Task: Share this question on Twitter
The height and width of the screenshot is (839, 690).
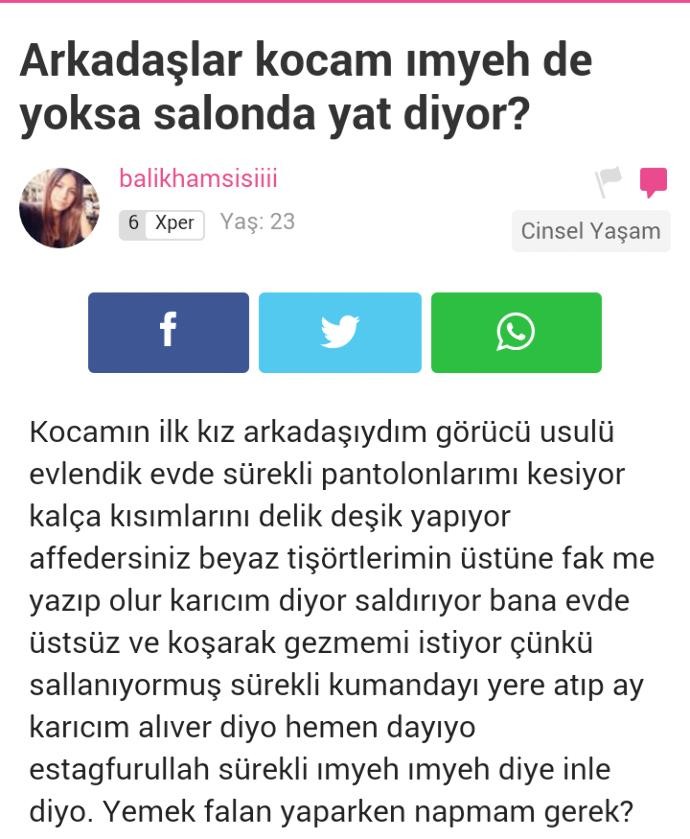Action: (x=340, y=332)
